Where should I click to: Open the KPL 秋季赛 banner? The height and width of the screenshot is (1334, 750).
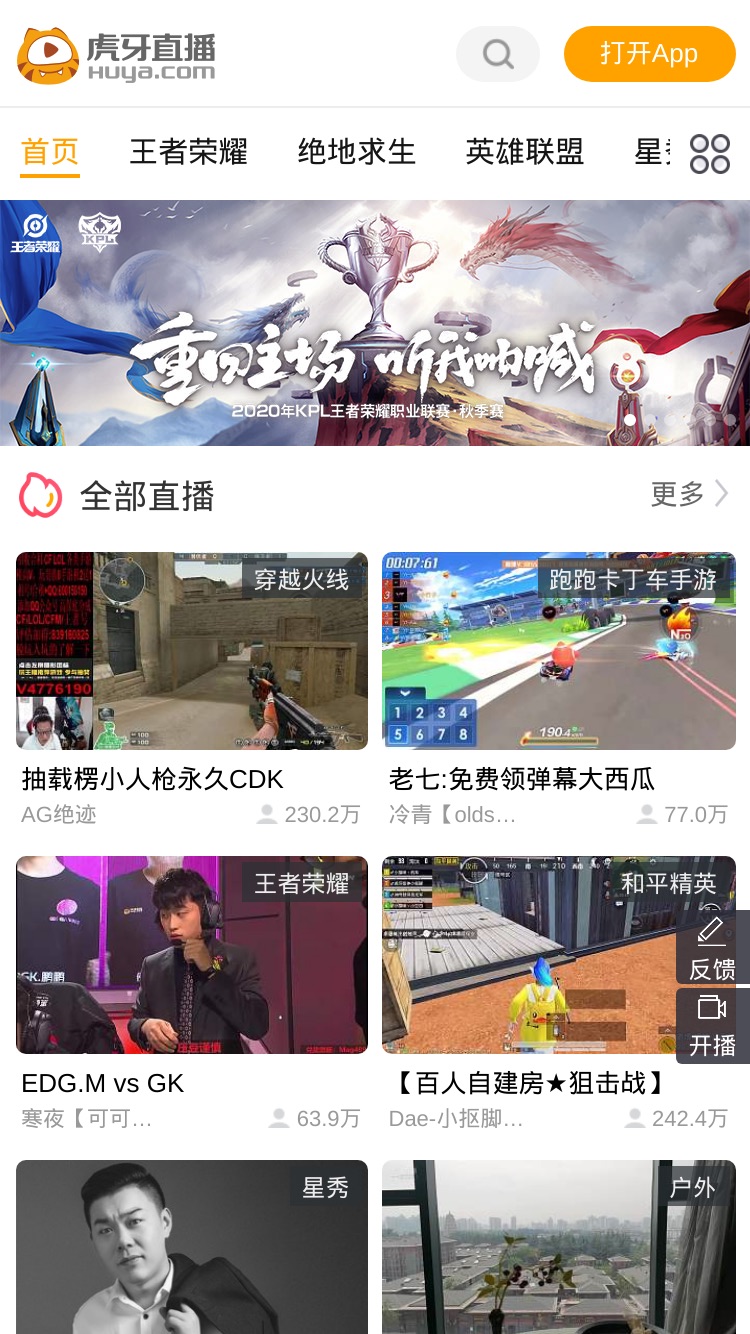pos(375,323)
